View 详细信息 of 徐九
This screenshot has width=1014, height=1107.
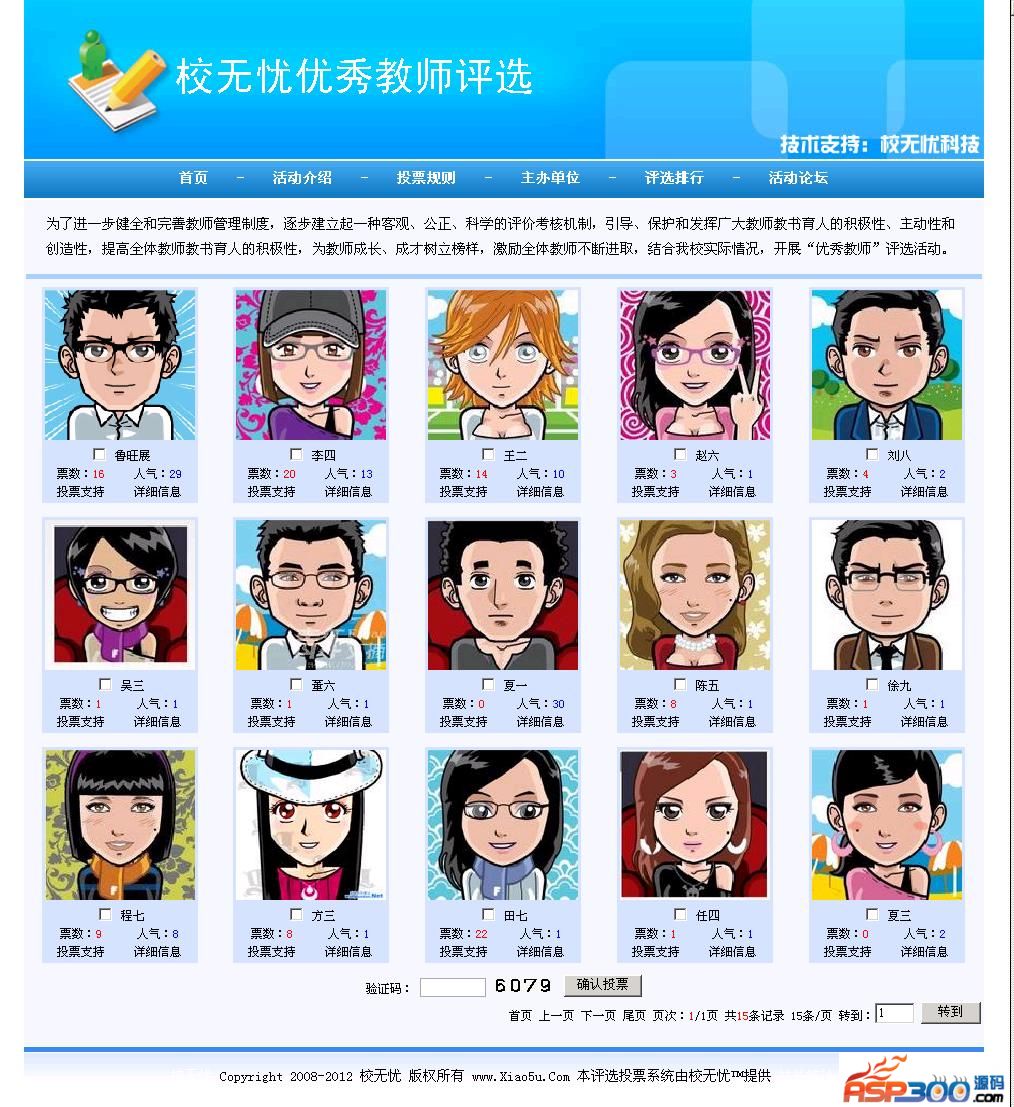(924, 722)
